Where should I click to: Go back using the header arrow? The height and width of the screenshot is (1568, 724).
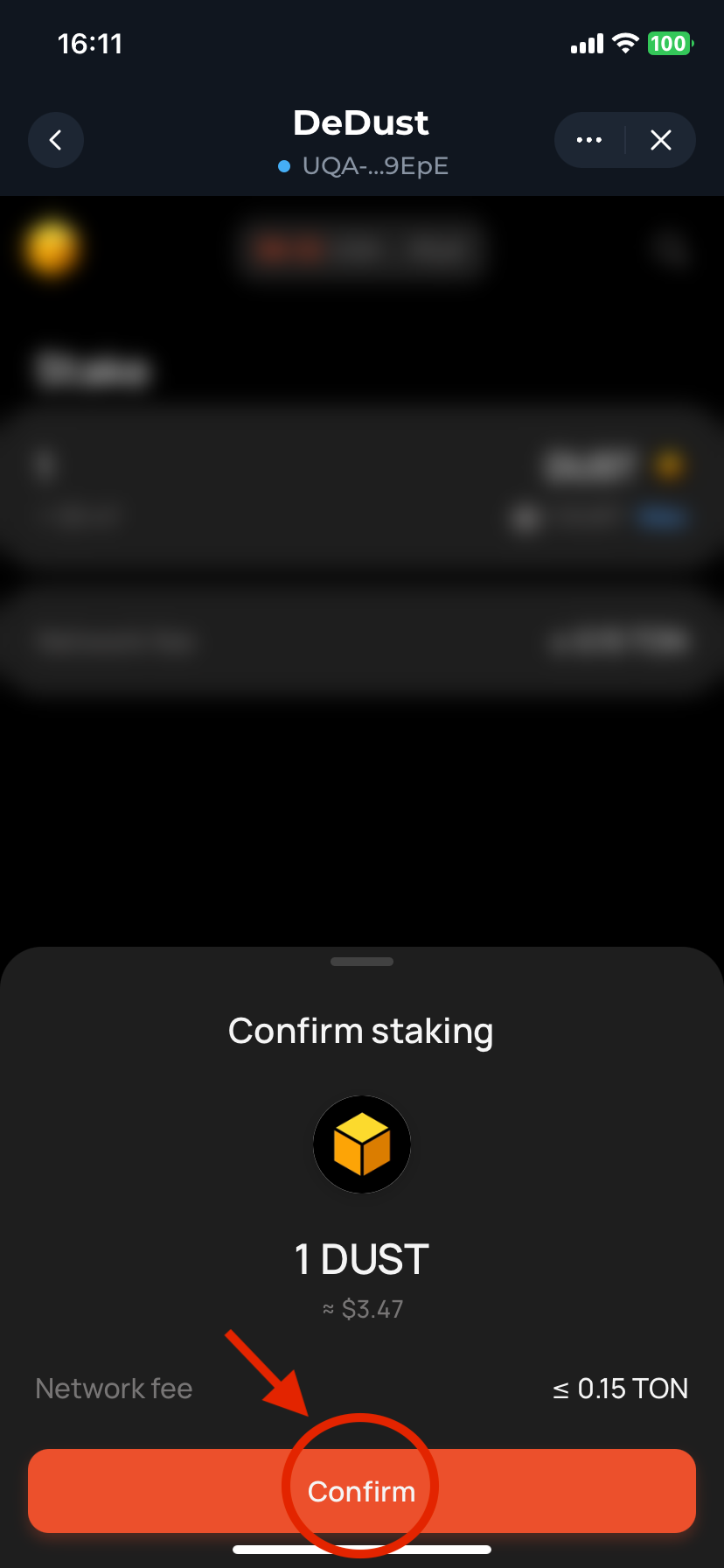tap(56, 140)
